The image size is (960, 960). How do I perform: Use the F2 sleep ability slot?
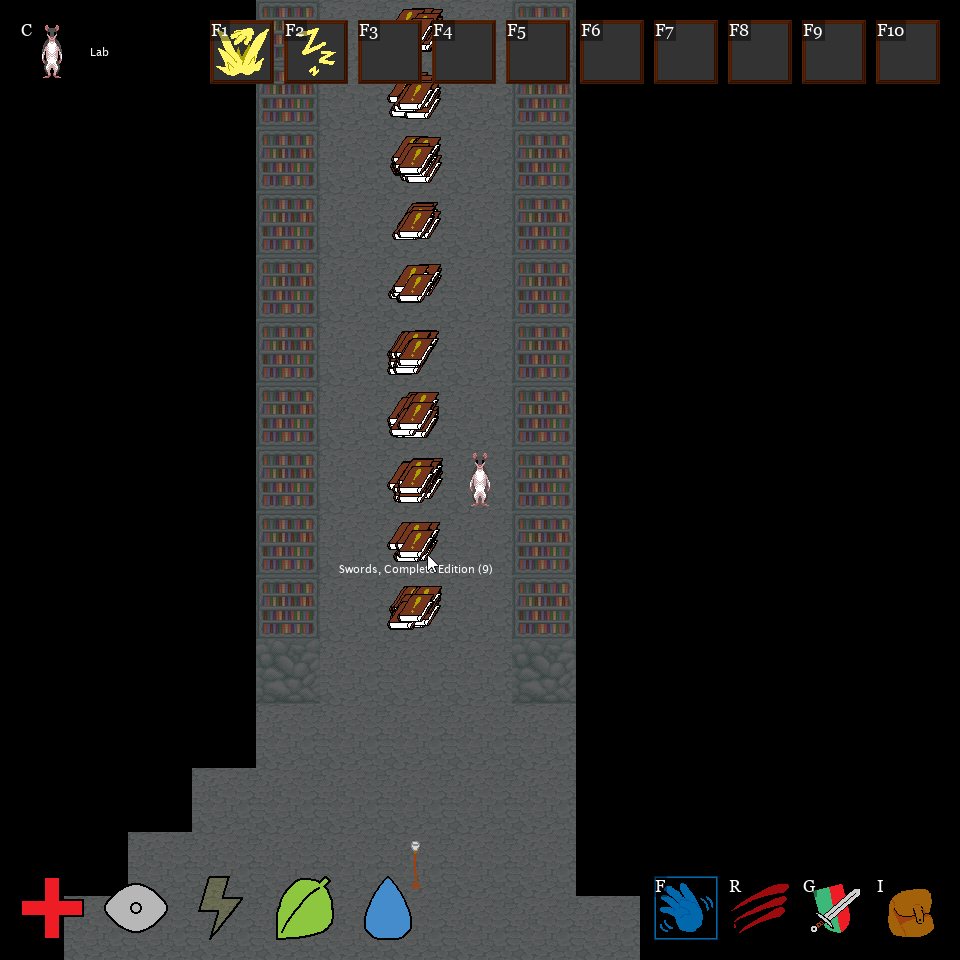[x=316, y=52]
